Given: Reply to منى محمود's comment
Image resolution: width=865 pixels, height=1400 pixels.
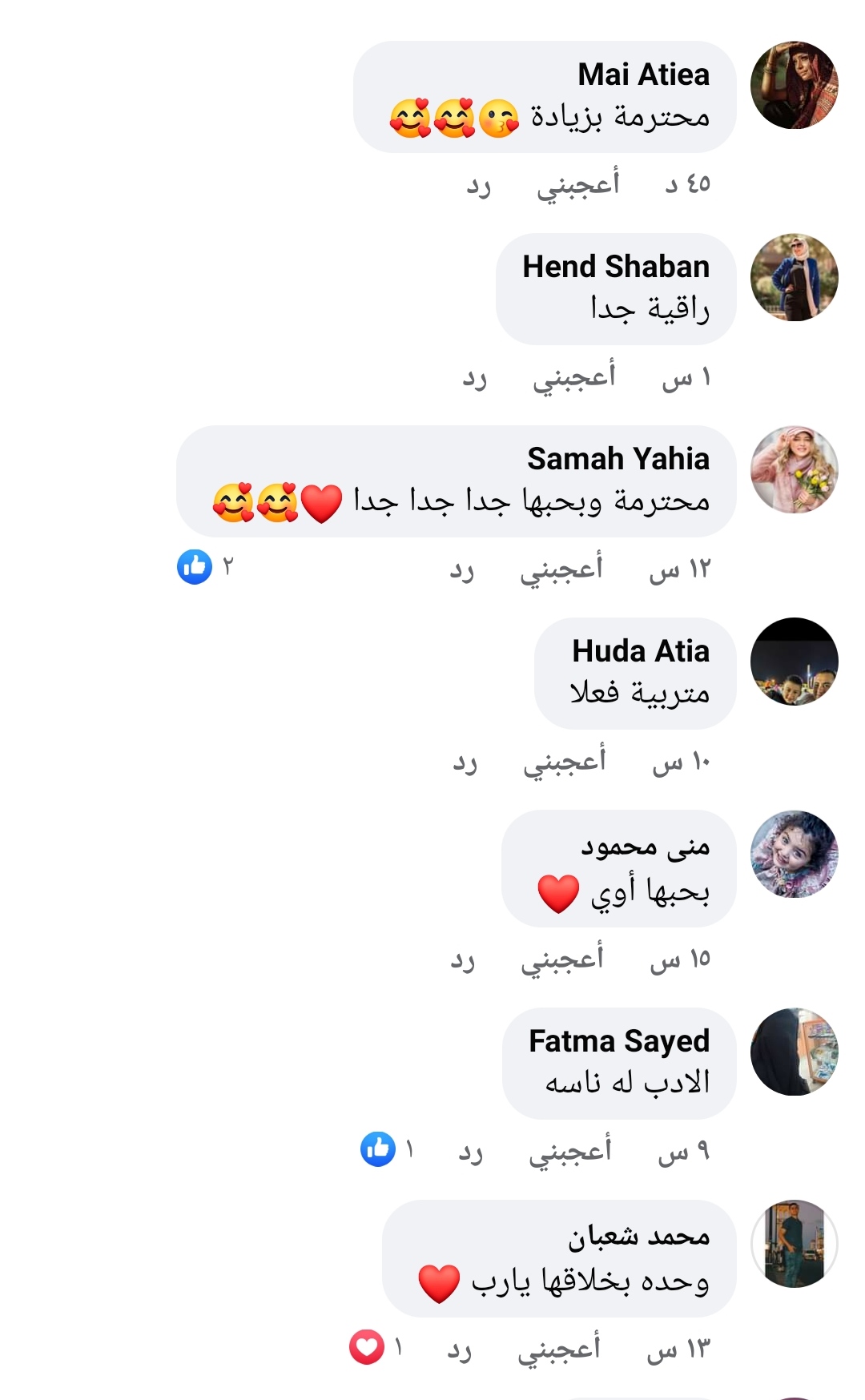Looking at the screenshot, I should 462,959.
